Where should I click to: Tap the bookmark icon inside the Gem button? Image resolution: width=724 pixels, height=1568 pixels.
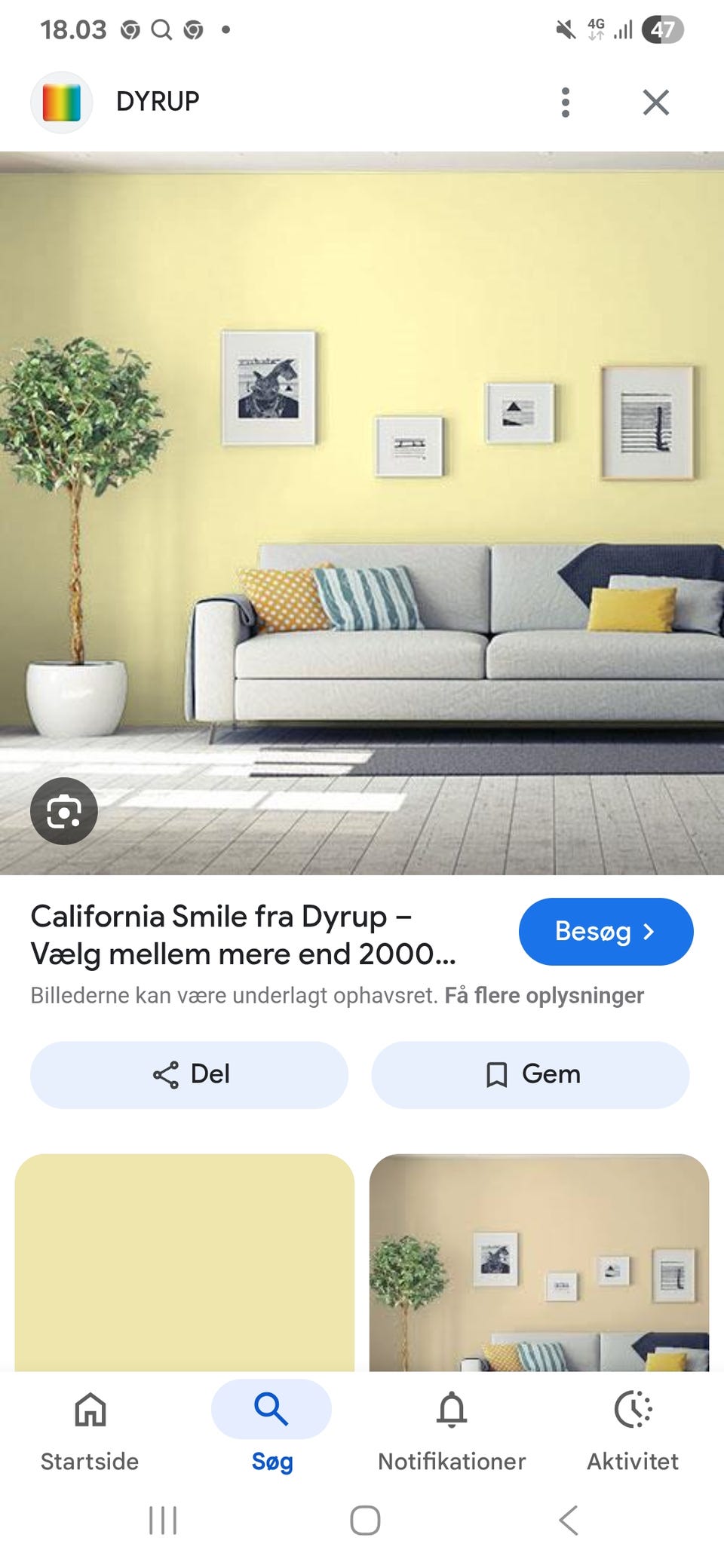coord(497,1074)
